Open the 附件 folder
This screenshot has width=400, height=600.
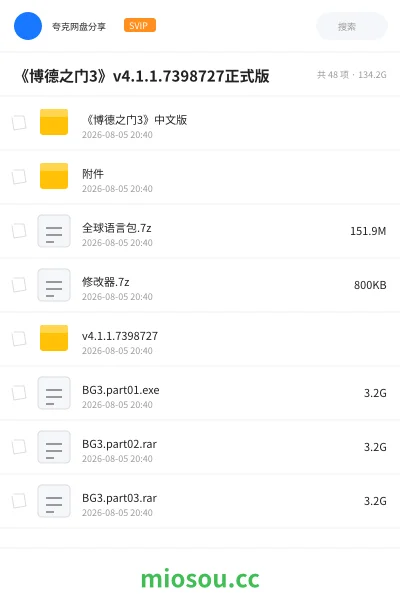point(200,177)
